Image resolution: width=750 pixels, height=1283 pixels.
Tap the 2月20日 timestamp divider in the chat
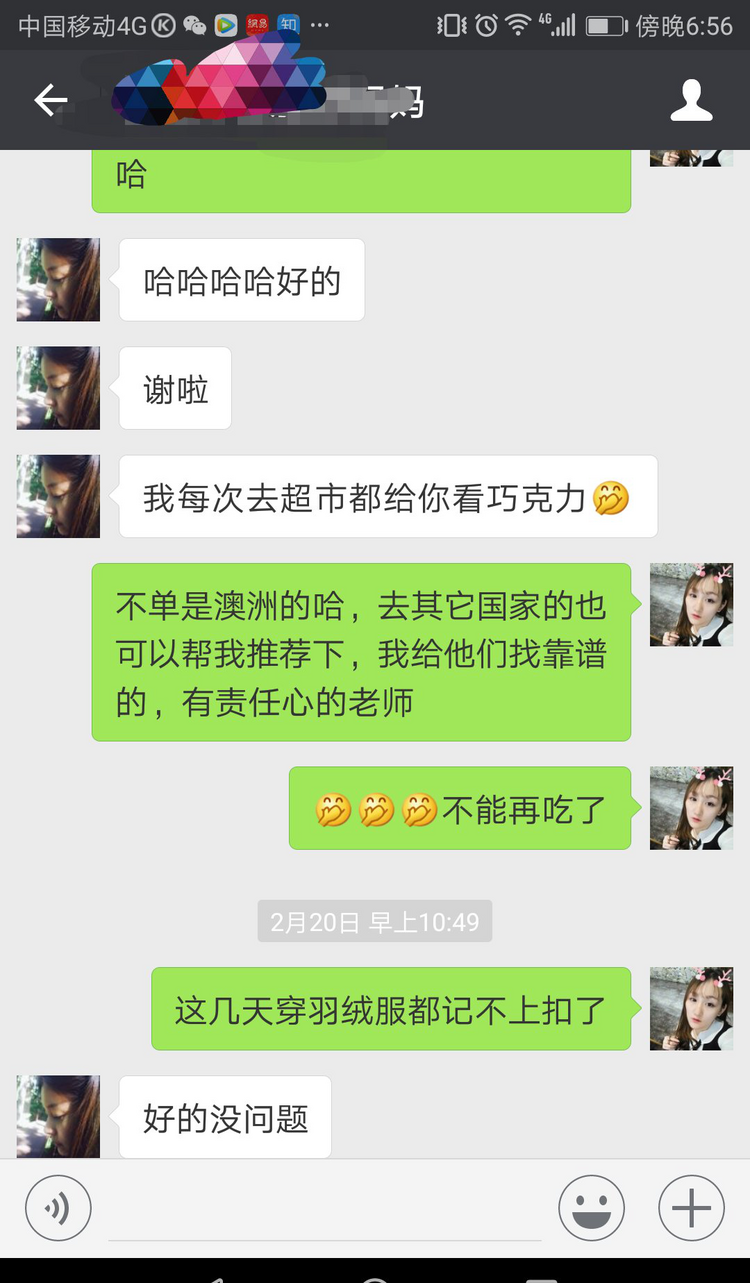click(375, 922)
